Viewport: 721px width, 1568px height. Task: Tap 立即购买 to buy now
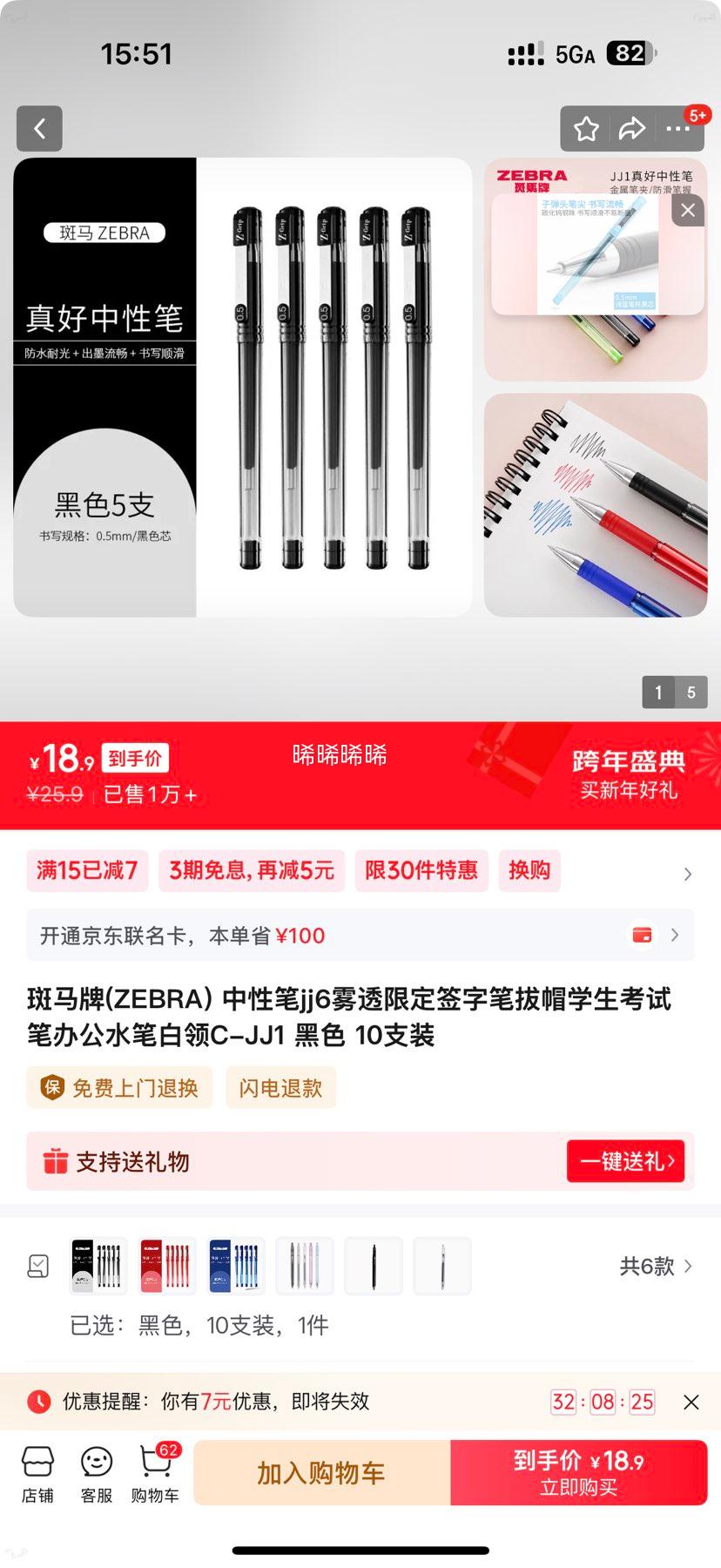click(x=578, y=1472)
